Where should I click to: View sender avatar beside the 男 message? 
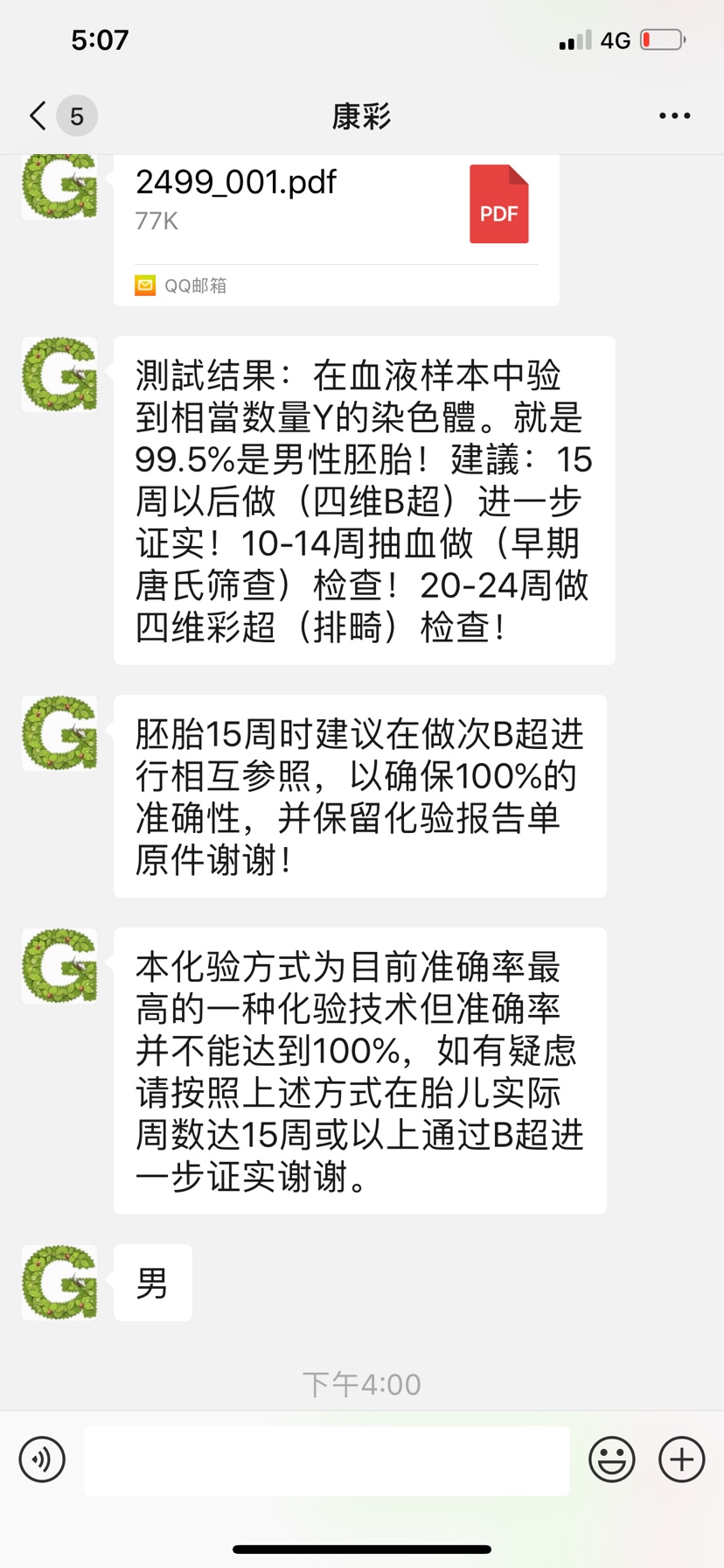(x=59, y=1282)
